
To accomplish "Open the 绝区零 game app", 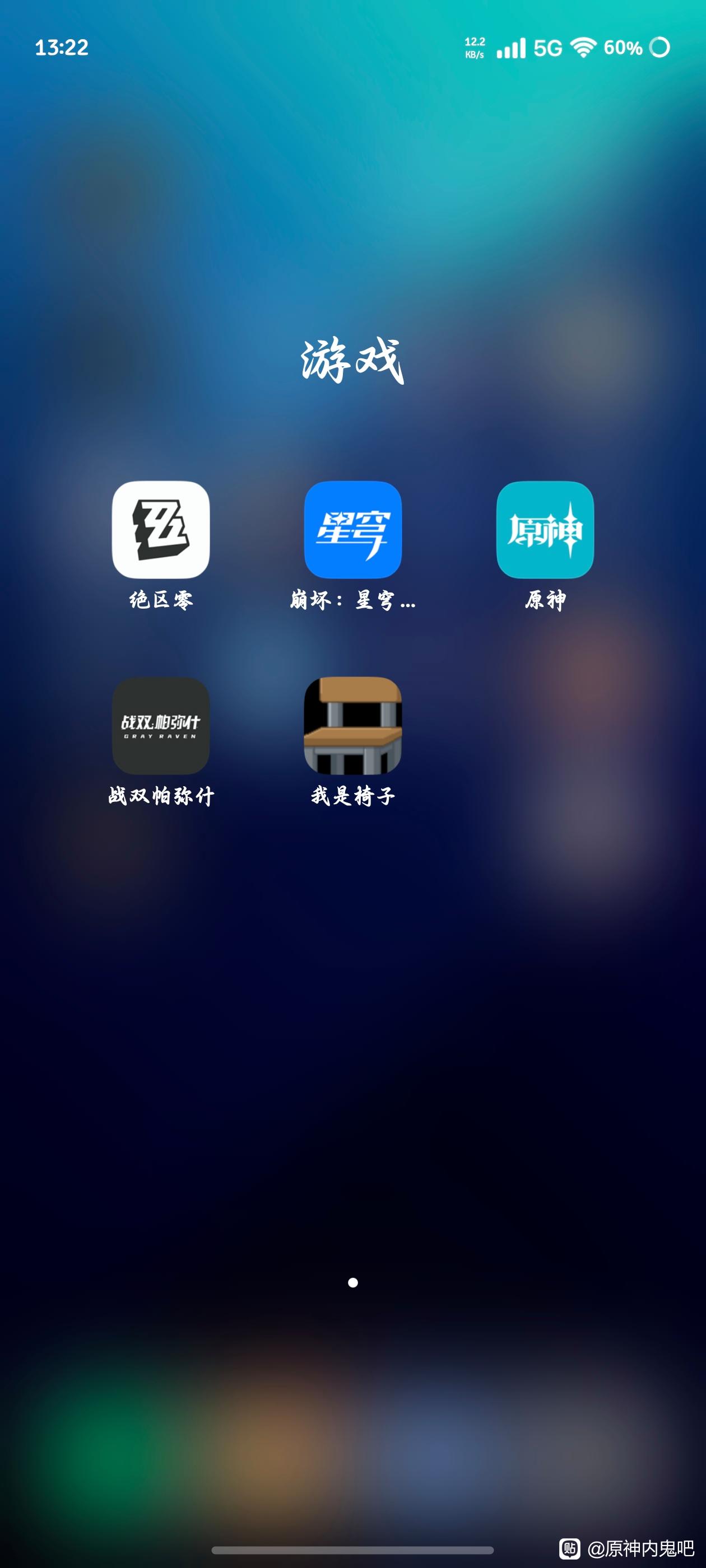I will pos(161,530).
